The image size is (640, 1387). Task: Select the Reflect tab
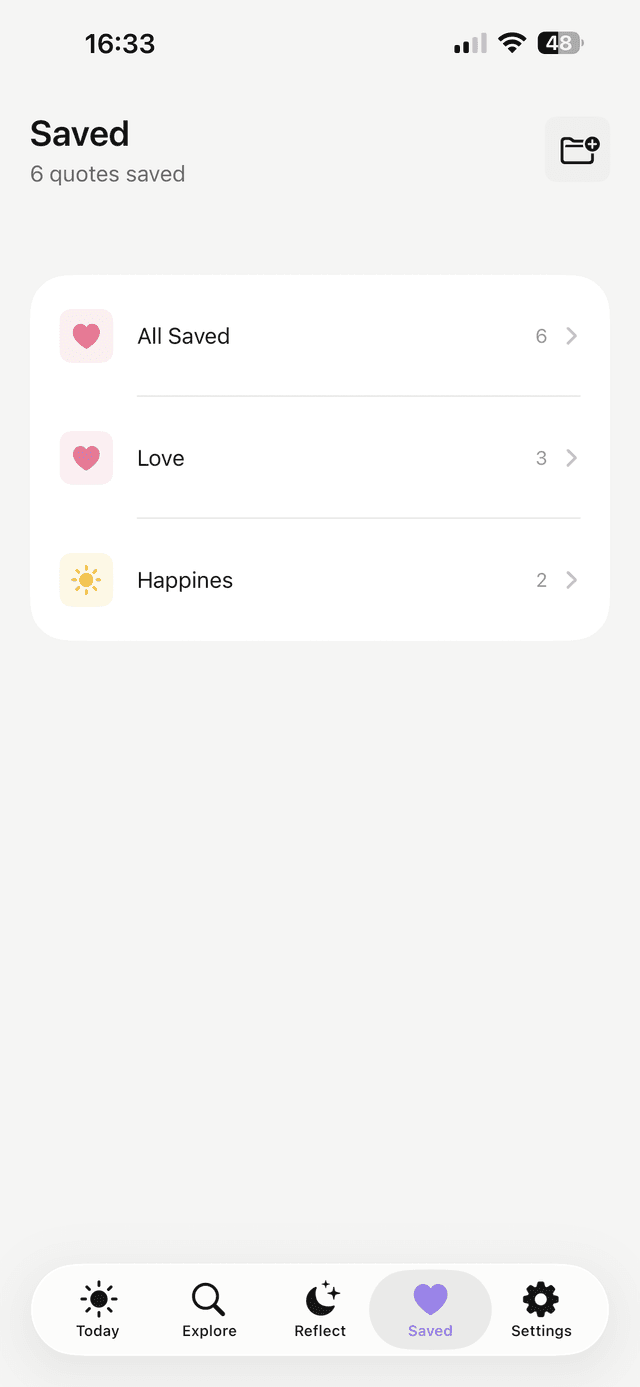[x=320, y=1309]
